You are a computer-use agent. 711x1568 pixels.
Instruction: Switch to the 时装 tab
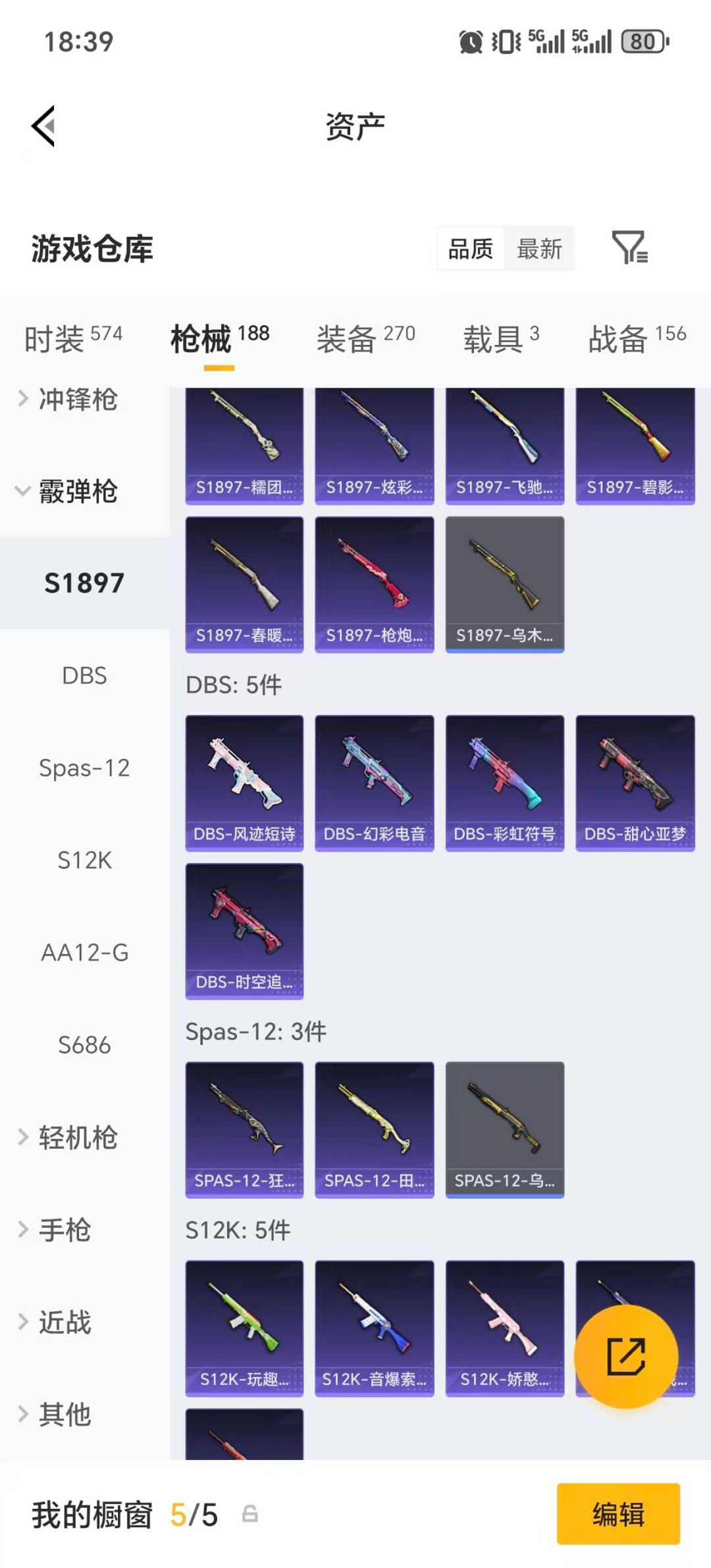tap(73, 338)
